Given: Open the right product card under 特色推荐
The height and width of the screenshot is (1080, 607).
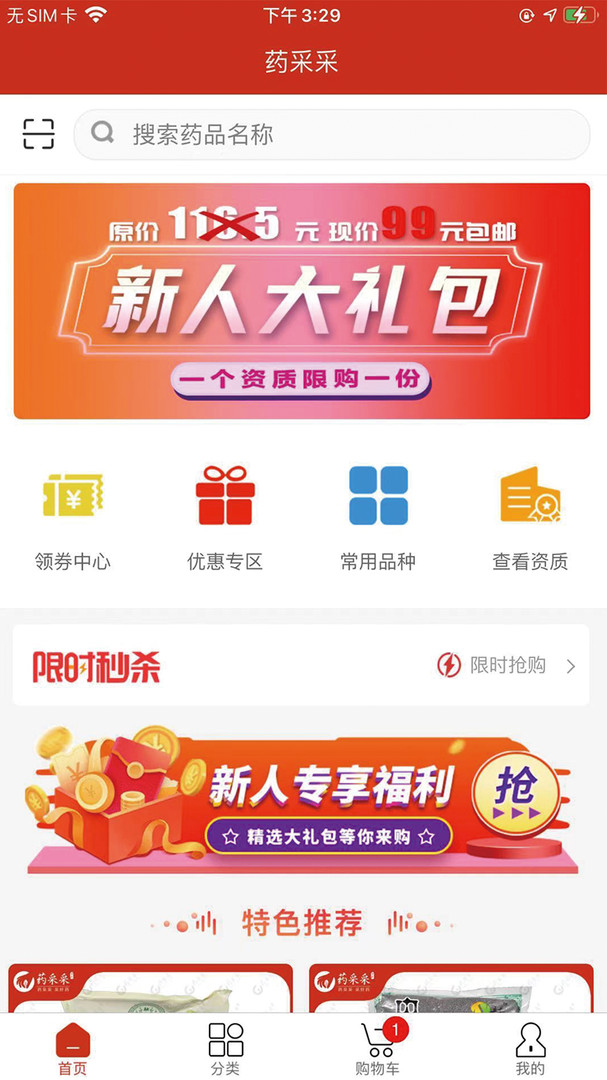Looking at the screenshot, I should pos(451,989).
